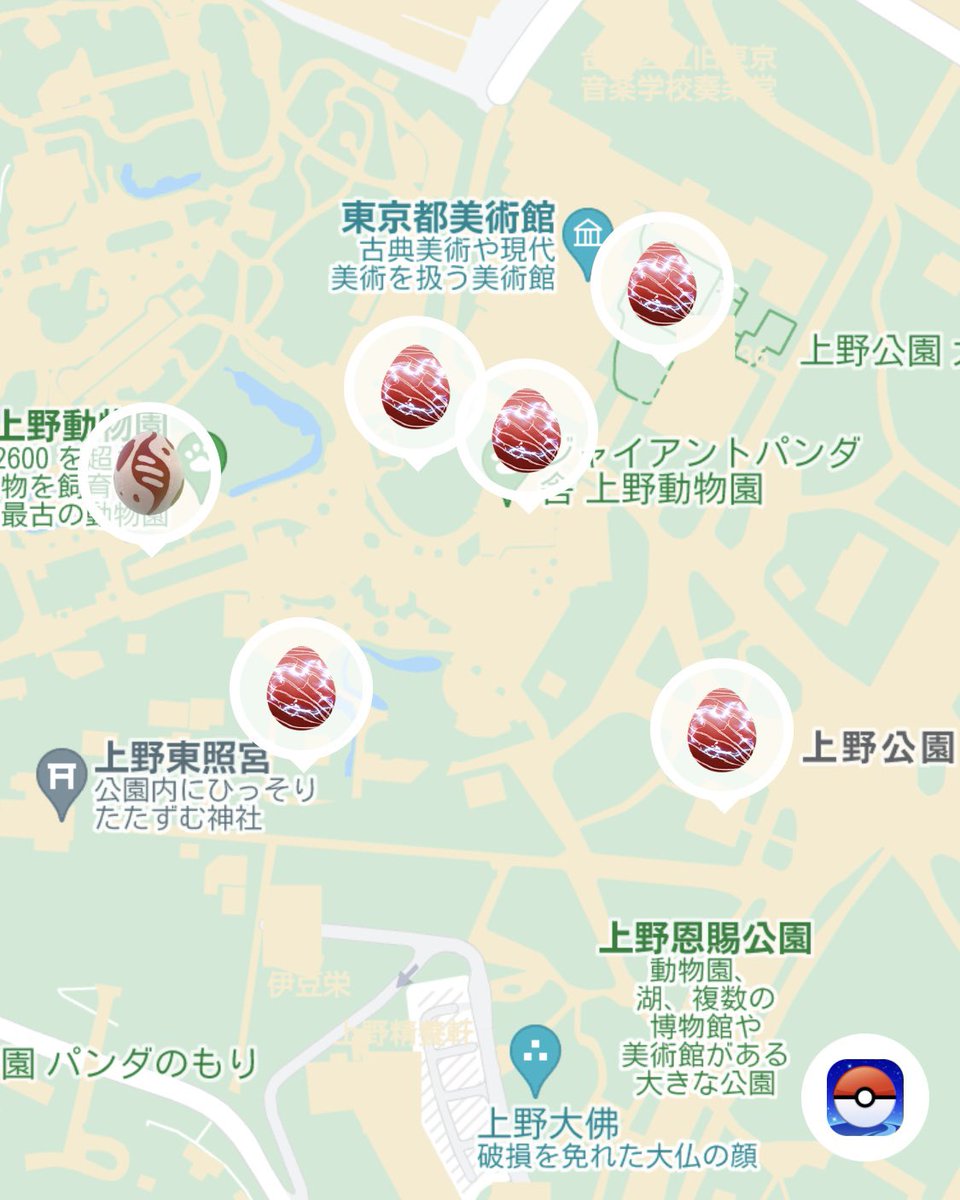Tap the raid egg beside the bold 上野公園 label

(722, 730)
